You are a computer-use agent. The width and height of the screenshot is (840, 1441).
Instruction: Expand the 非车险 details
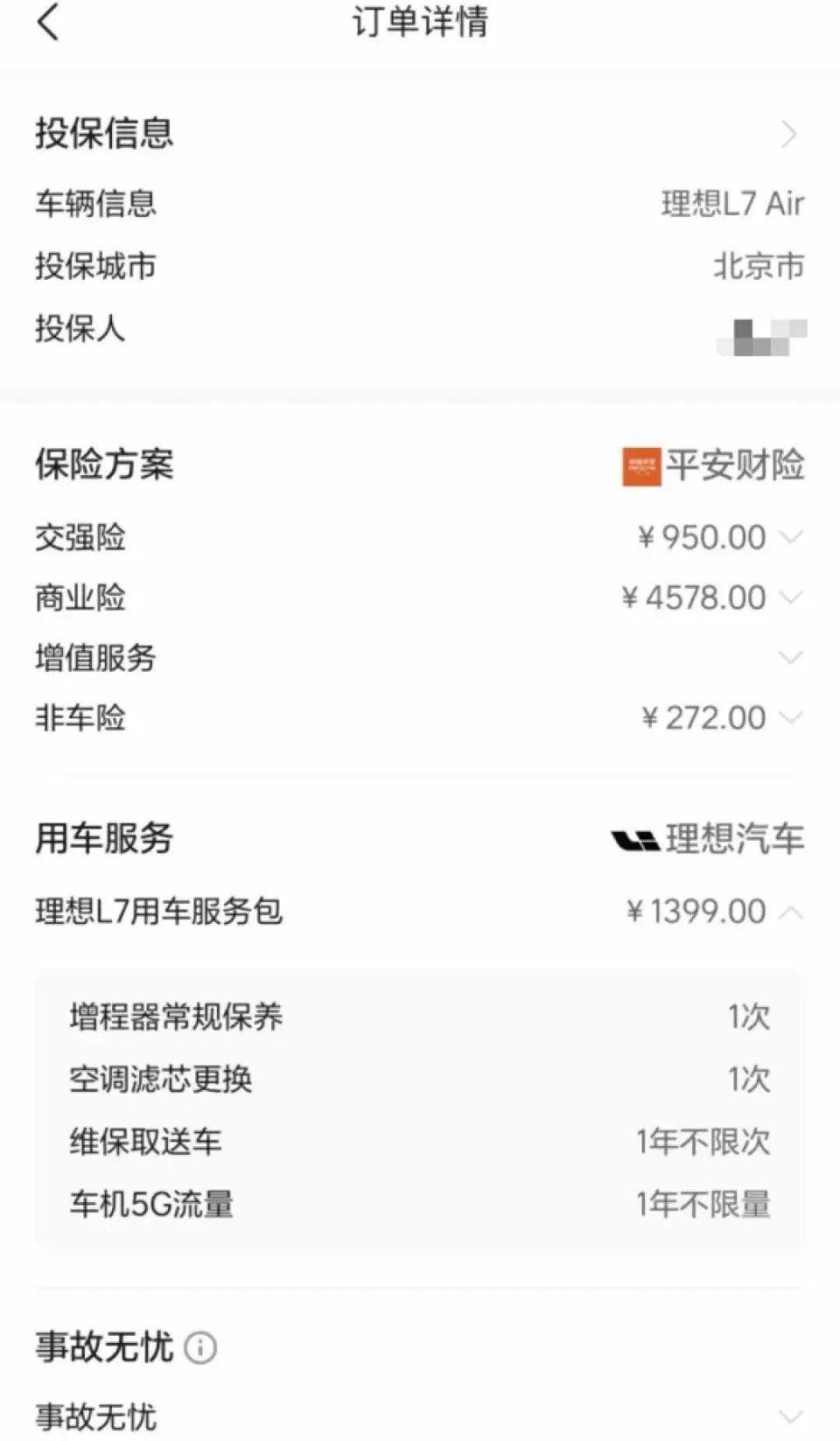791,718
